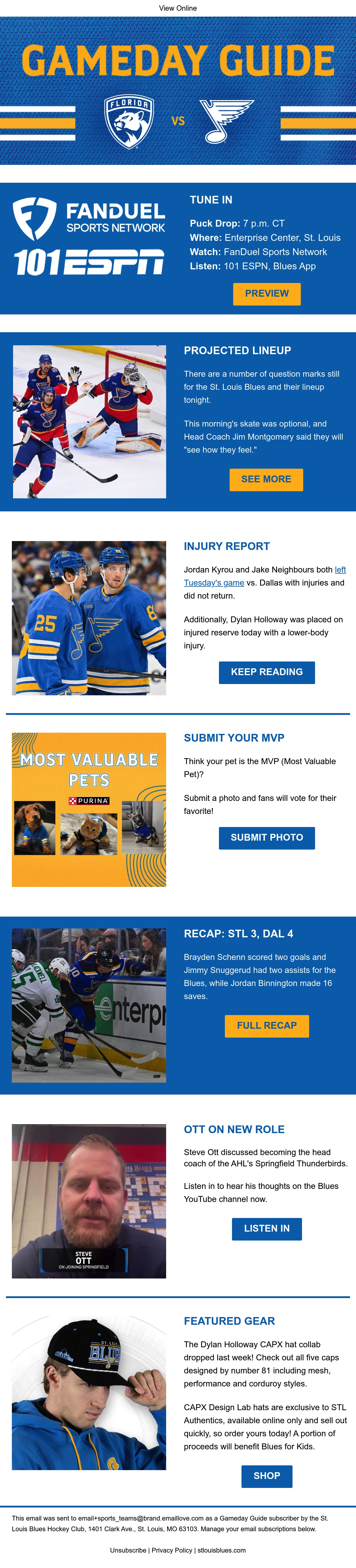Tap the Unsubscribe link
356x1568 pixels.
click(128, 1550)
